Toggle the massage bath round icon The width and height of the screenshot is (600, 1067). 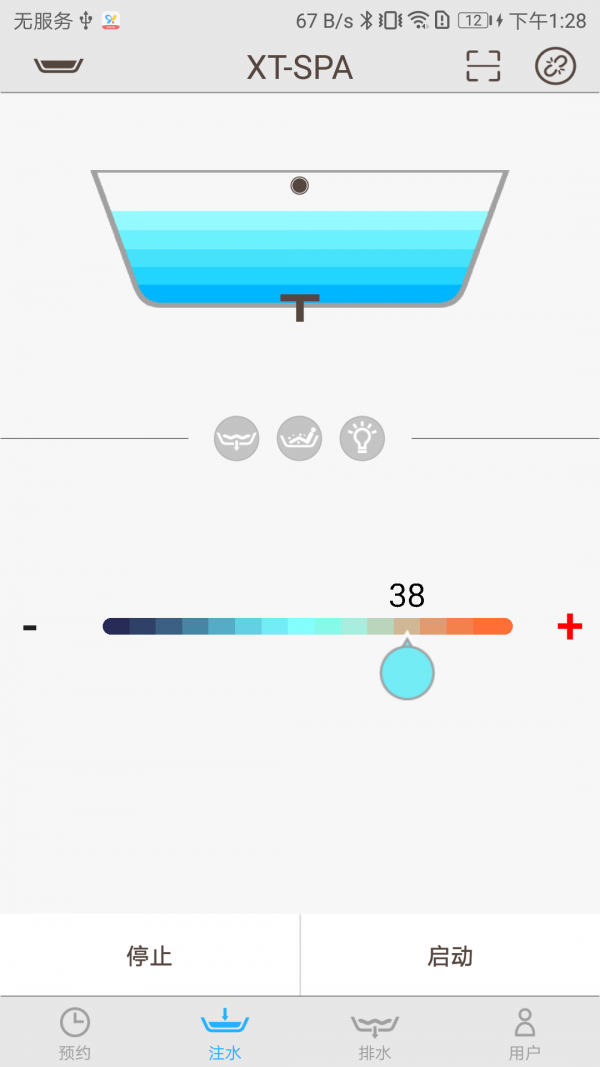(299, 438)
